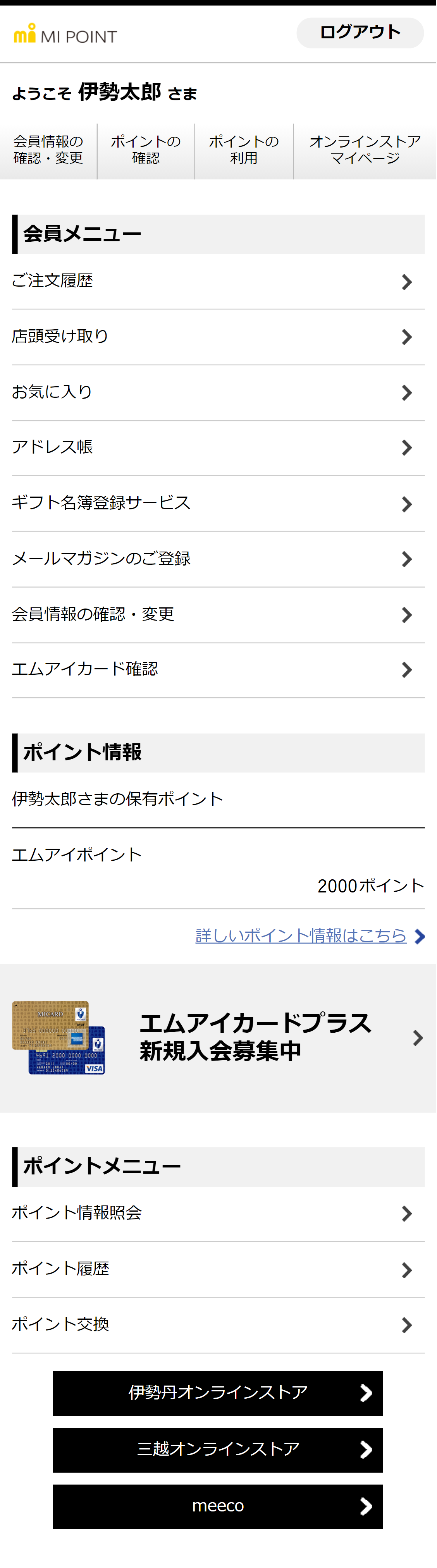The width and height of the screenshot is (437, 1568).
Task: Go to 三越オンラインストア
Action: pyautogui.click(x=218, y=1449)
